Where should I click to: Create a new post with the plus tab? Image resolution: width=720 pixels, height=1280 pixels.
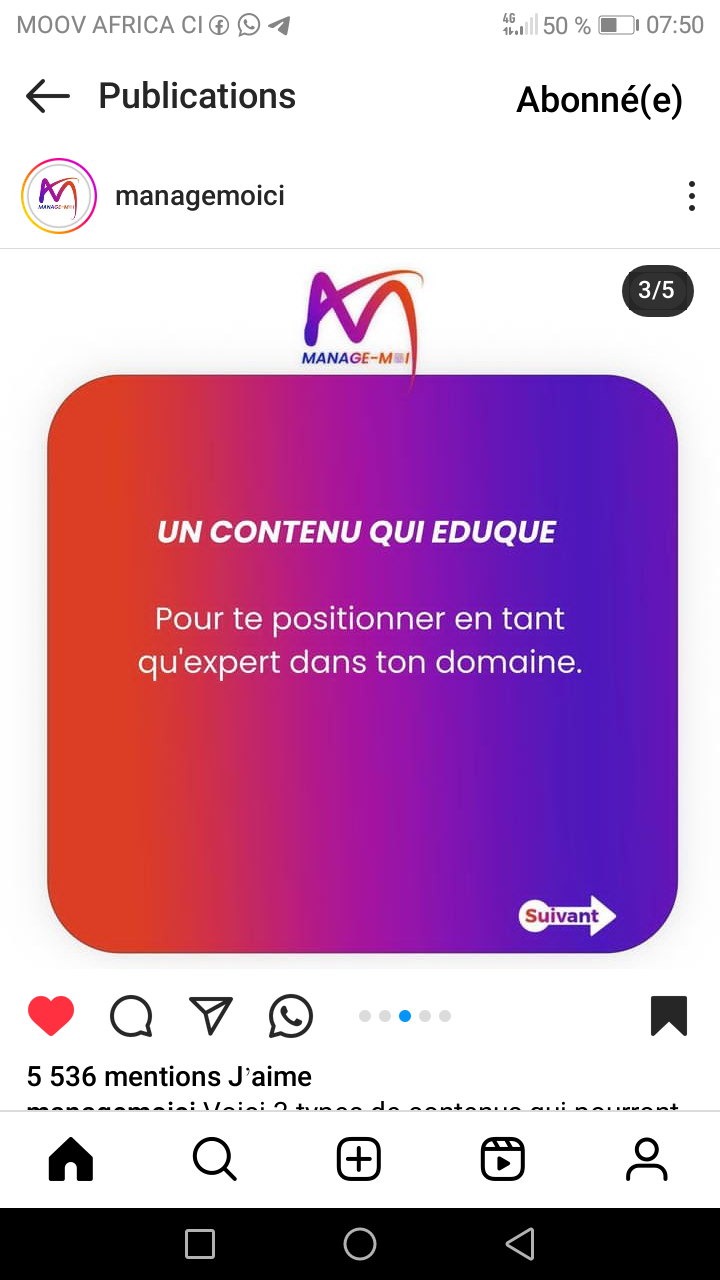coord(359,1160)
